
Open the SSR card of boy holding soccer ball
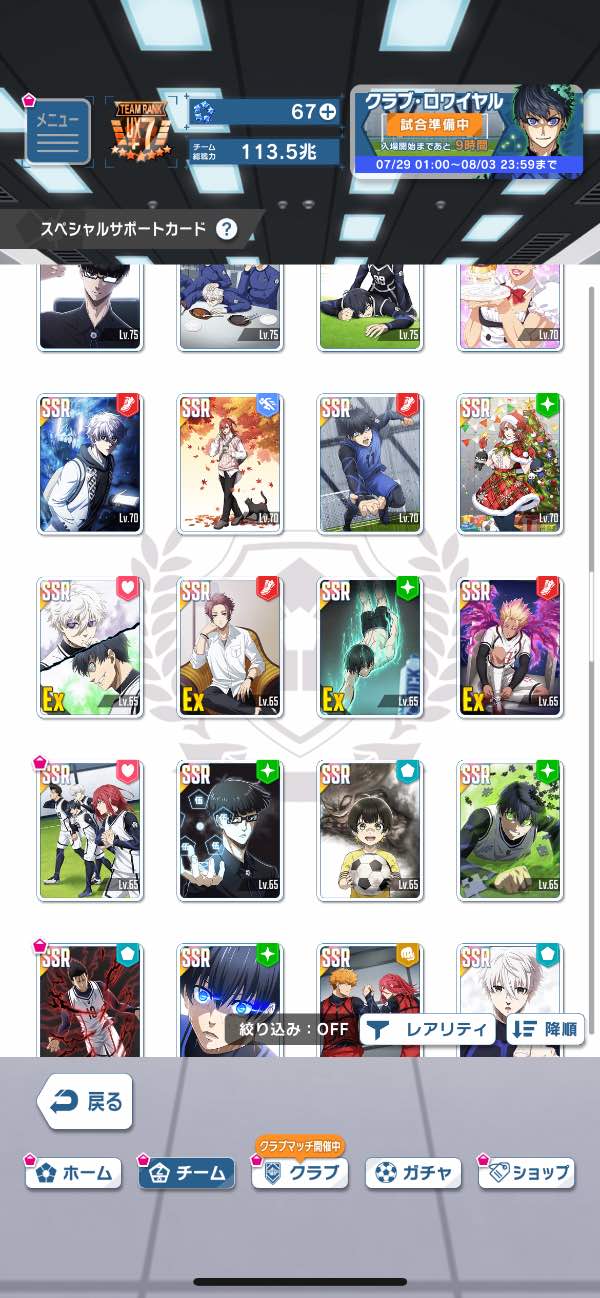(x=370, y=830)
